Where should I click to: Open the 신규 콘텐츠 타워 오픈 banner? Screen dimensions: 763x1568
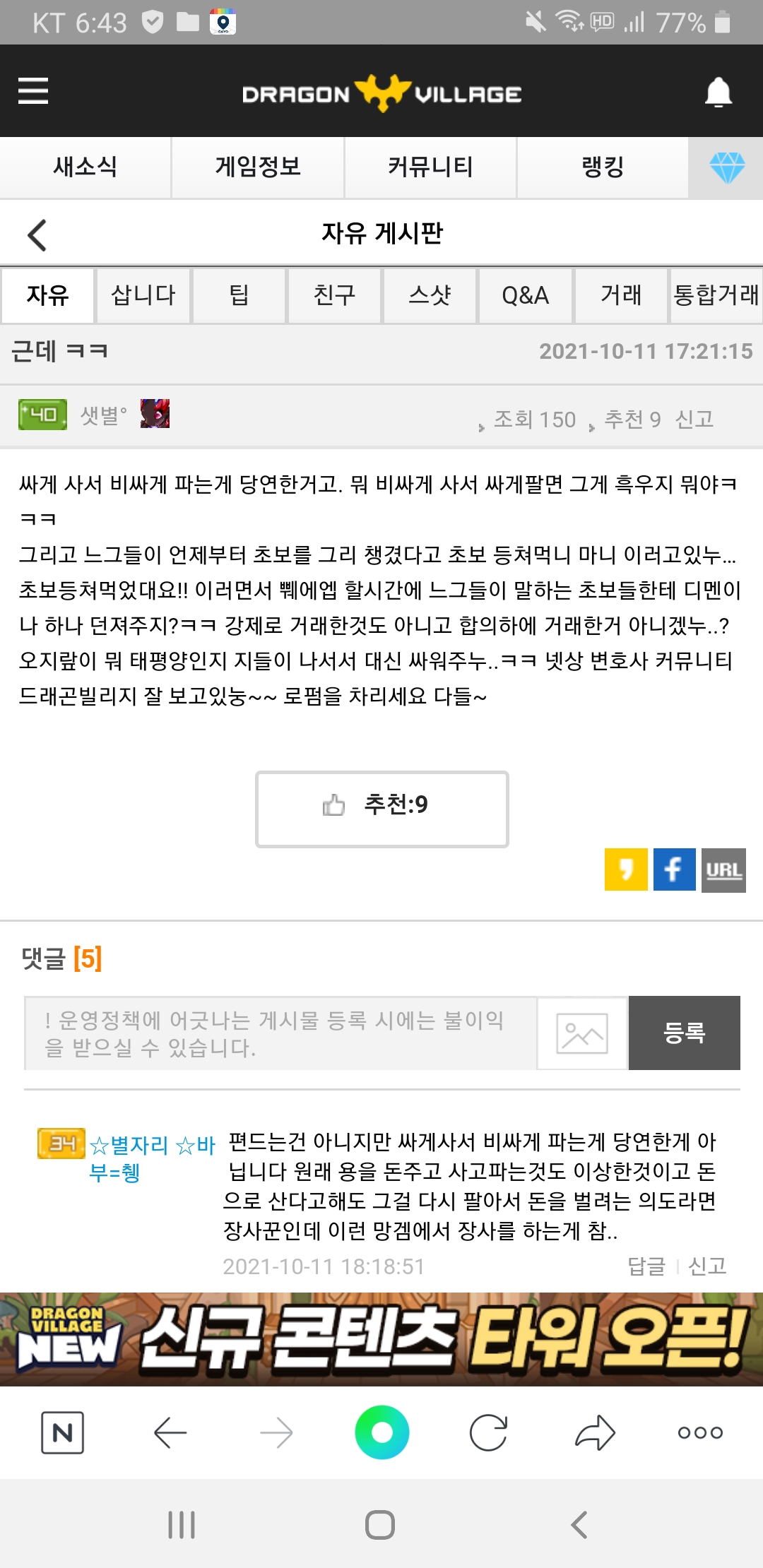381,1339
